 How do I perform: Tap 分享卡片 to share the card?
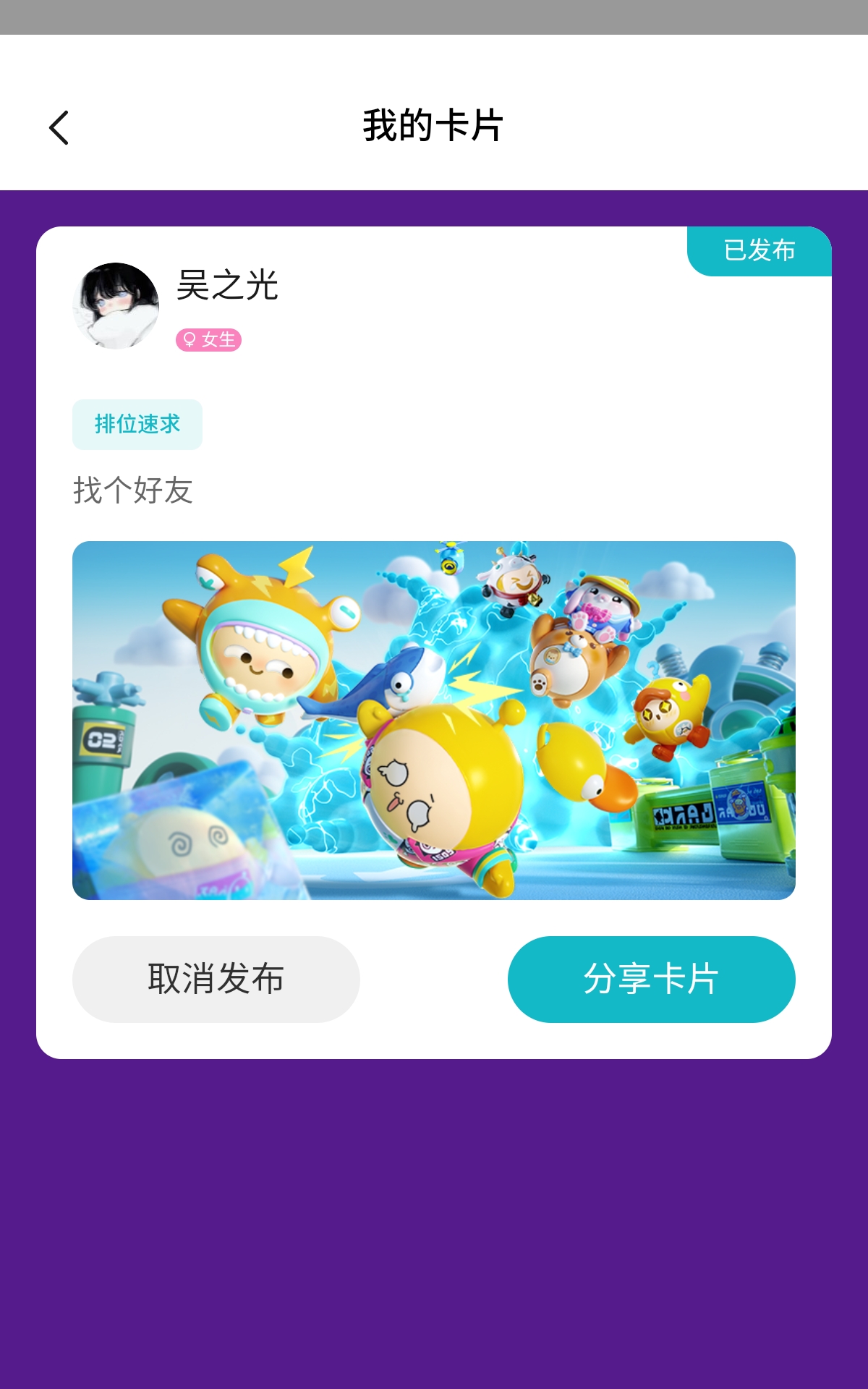pos(652,979)
